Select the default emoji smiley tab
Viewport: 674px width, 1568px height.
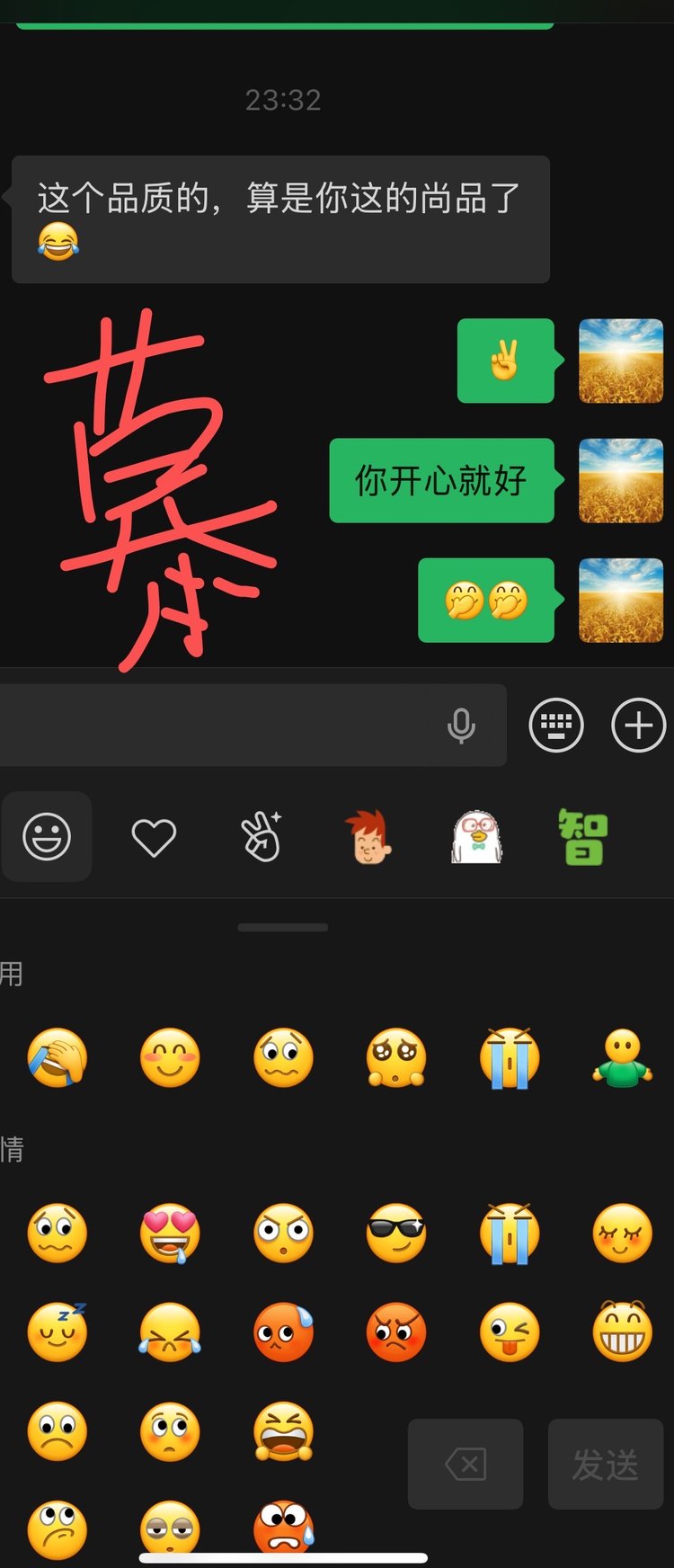(x=47, y=837)
